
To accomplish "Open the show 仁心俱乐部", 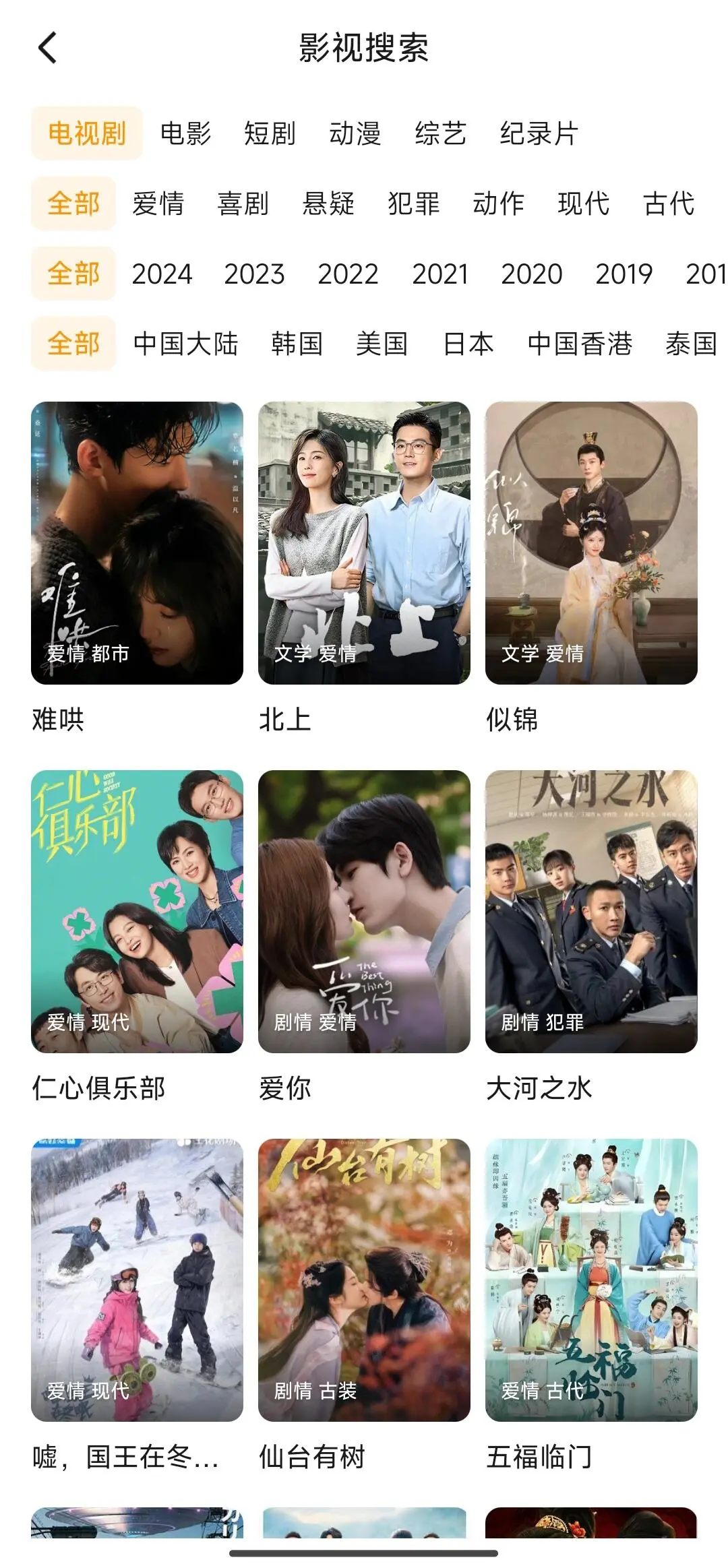I will coord(137,911).
